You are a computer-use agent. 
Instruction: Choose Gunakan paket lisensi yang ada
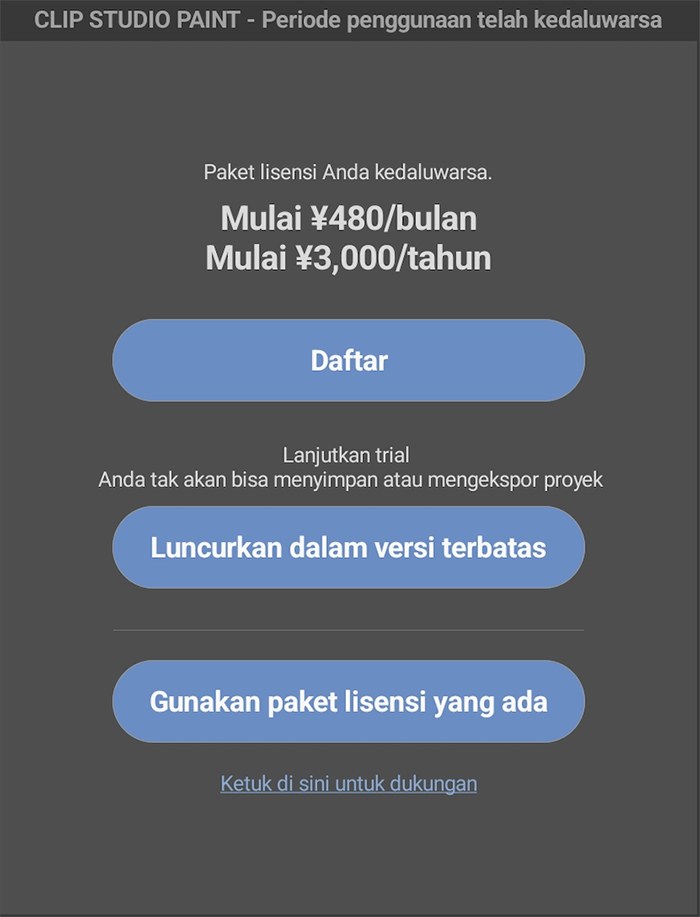coord(348,701)
